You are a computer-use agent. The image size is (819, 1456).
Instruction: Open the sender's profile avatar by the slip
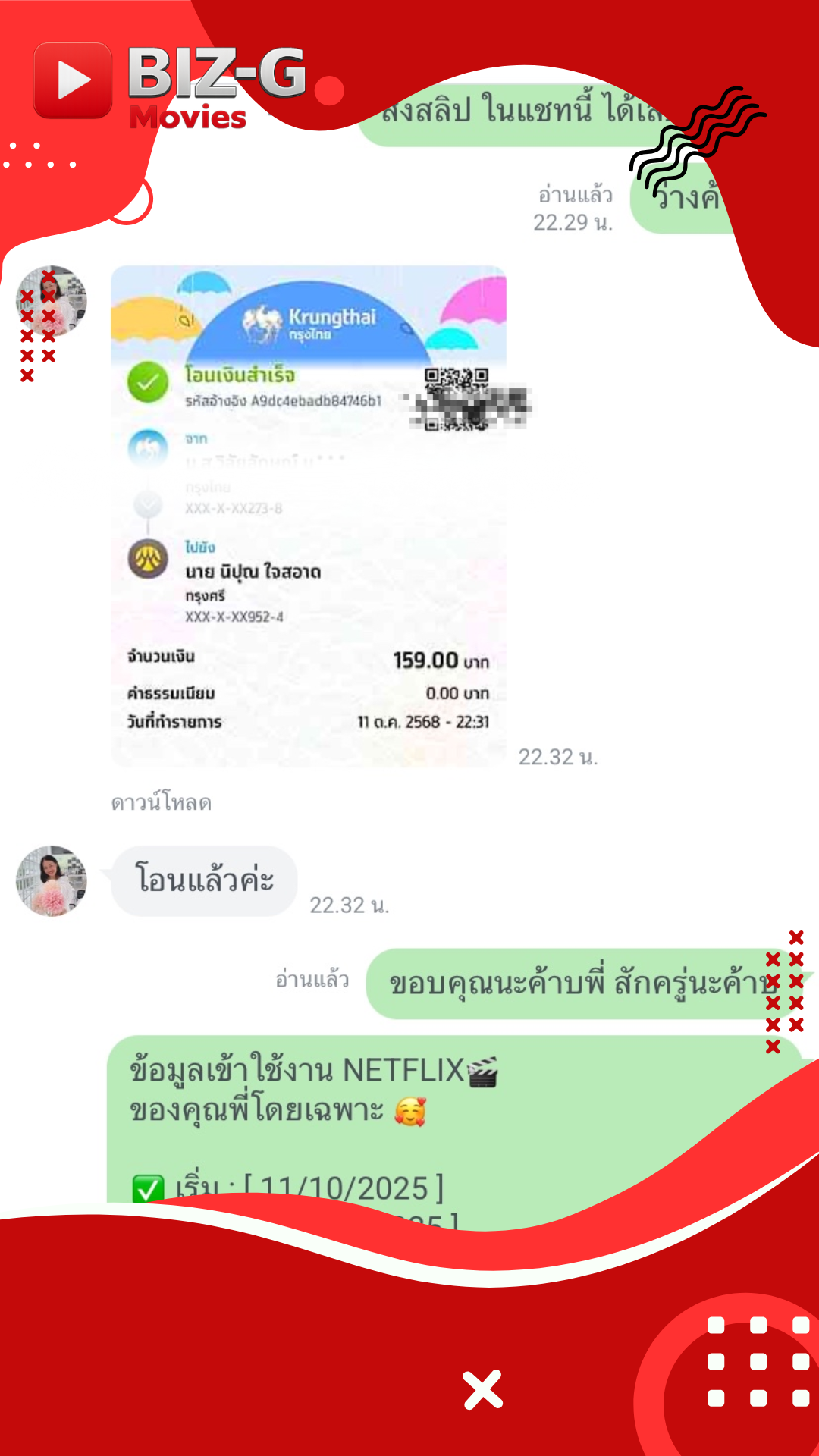[49, 301]
